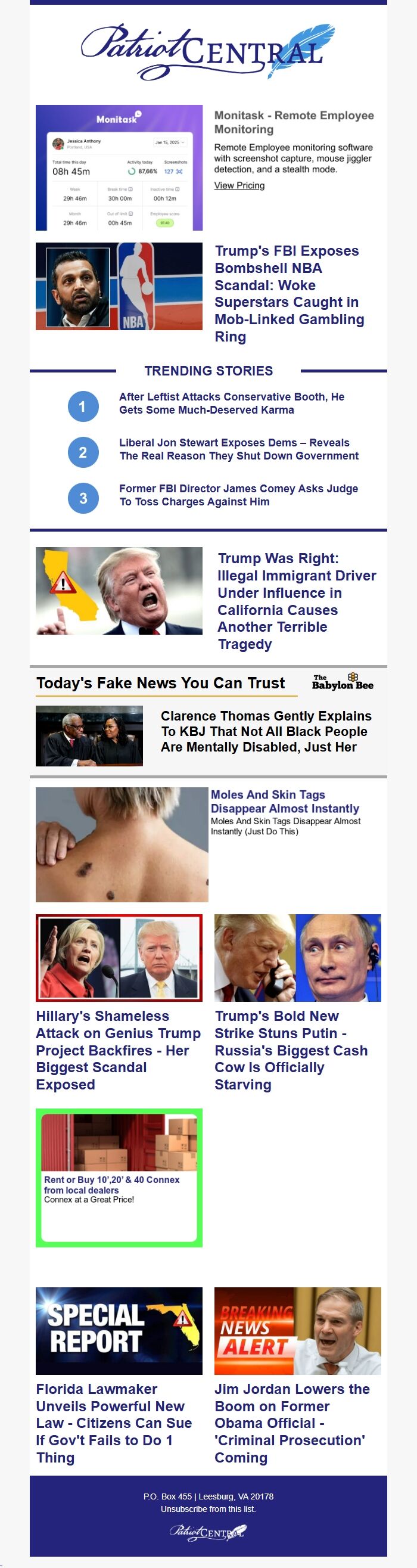The width and height of the screenshot is (417, 1568).
Task: Open Hillary's Shameless Attack on Trump headline
Action: tap(118, 1050)
